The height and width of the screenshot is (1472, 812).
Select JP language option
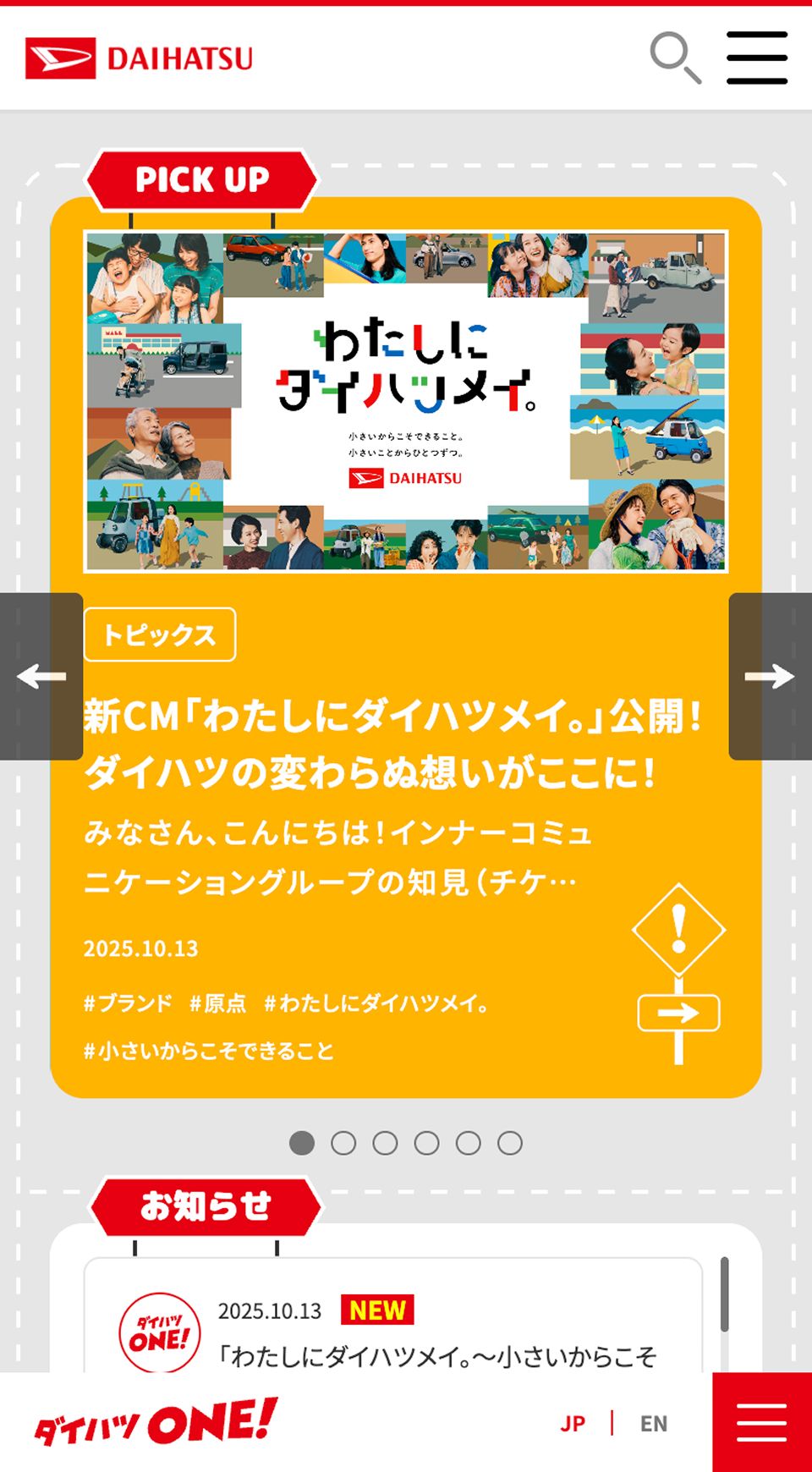pos(573,1424)
